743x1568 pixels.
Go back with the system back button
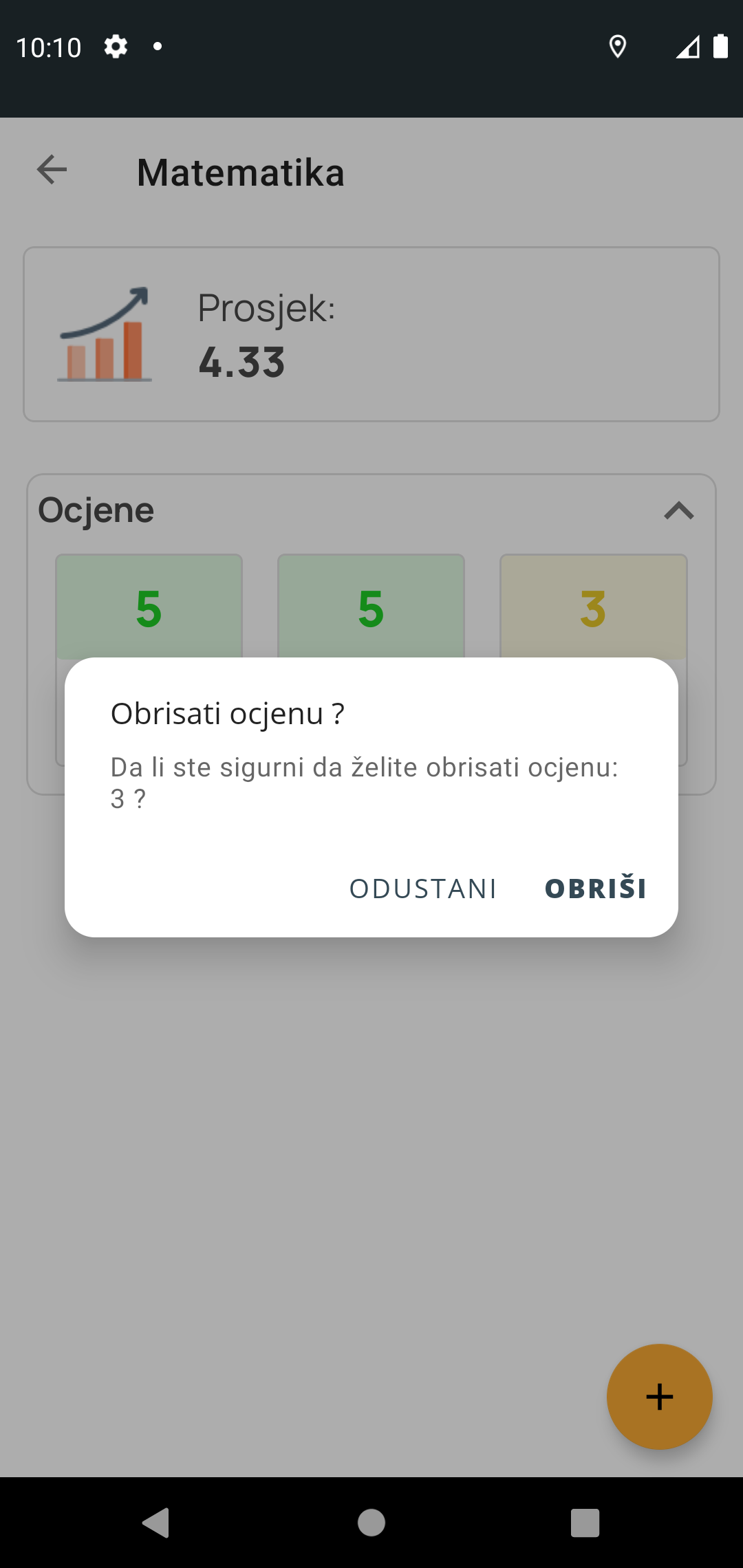[x=156, y=1523]
